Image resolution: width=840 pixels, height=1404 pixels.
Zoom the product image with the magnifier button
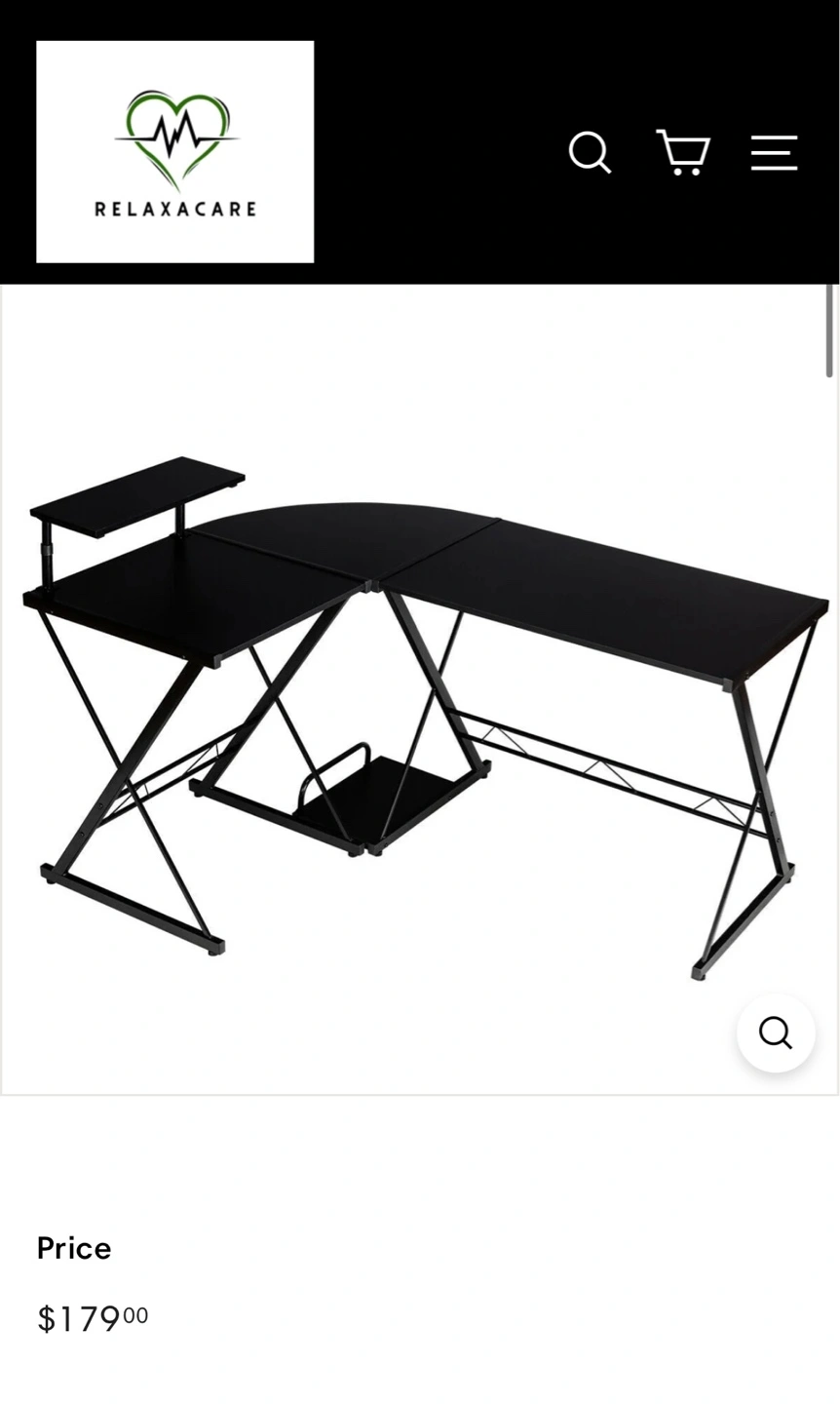click(x=776, y=1033)
